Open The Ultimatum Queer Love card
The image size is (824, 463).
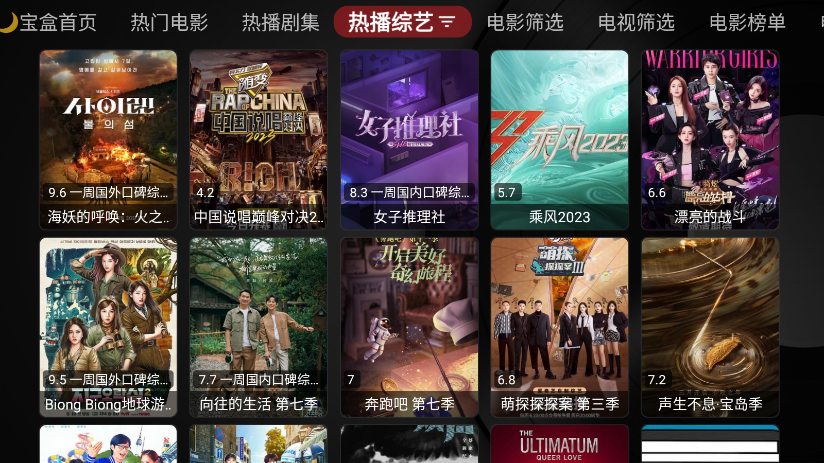point(560,445)
